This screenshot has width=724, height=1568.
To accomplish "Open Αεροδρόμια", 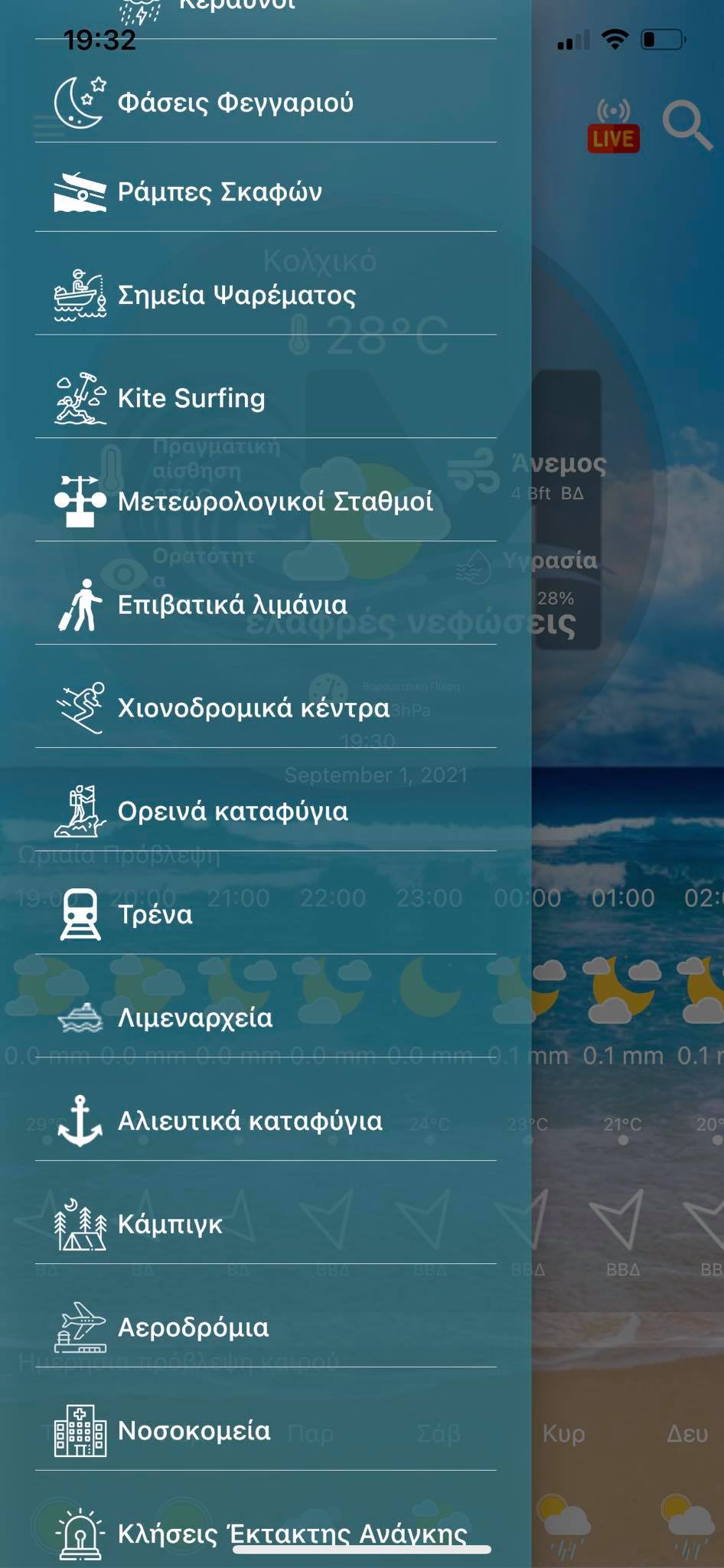I will click(x=193, y=1328).
